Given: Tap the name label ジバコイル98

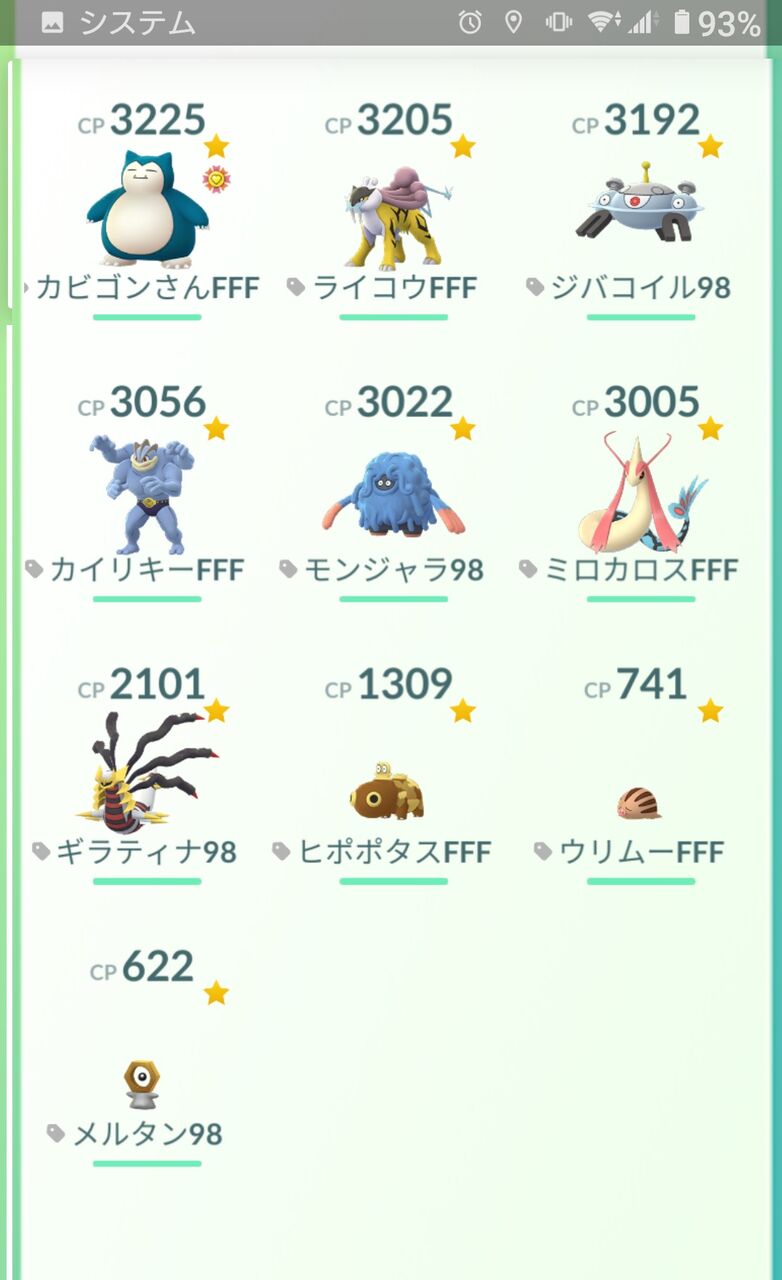Looking at the screenshot, I should [640, 286].
